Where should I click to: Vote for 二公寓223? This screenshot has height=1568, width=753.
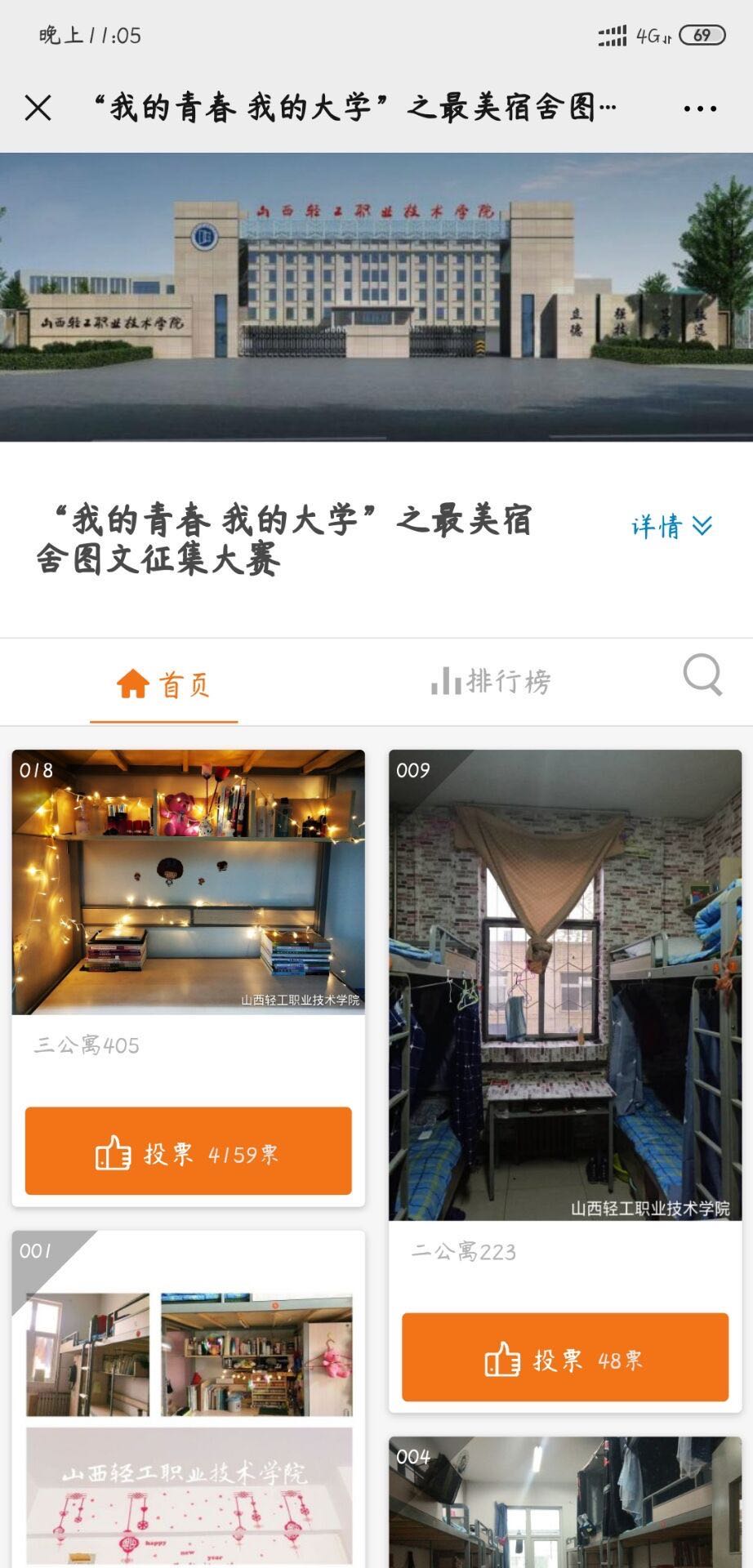[x=565, y=1359]
